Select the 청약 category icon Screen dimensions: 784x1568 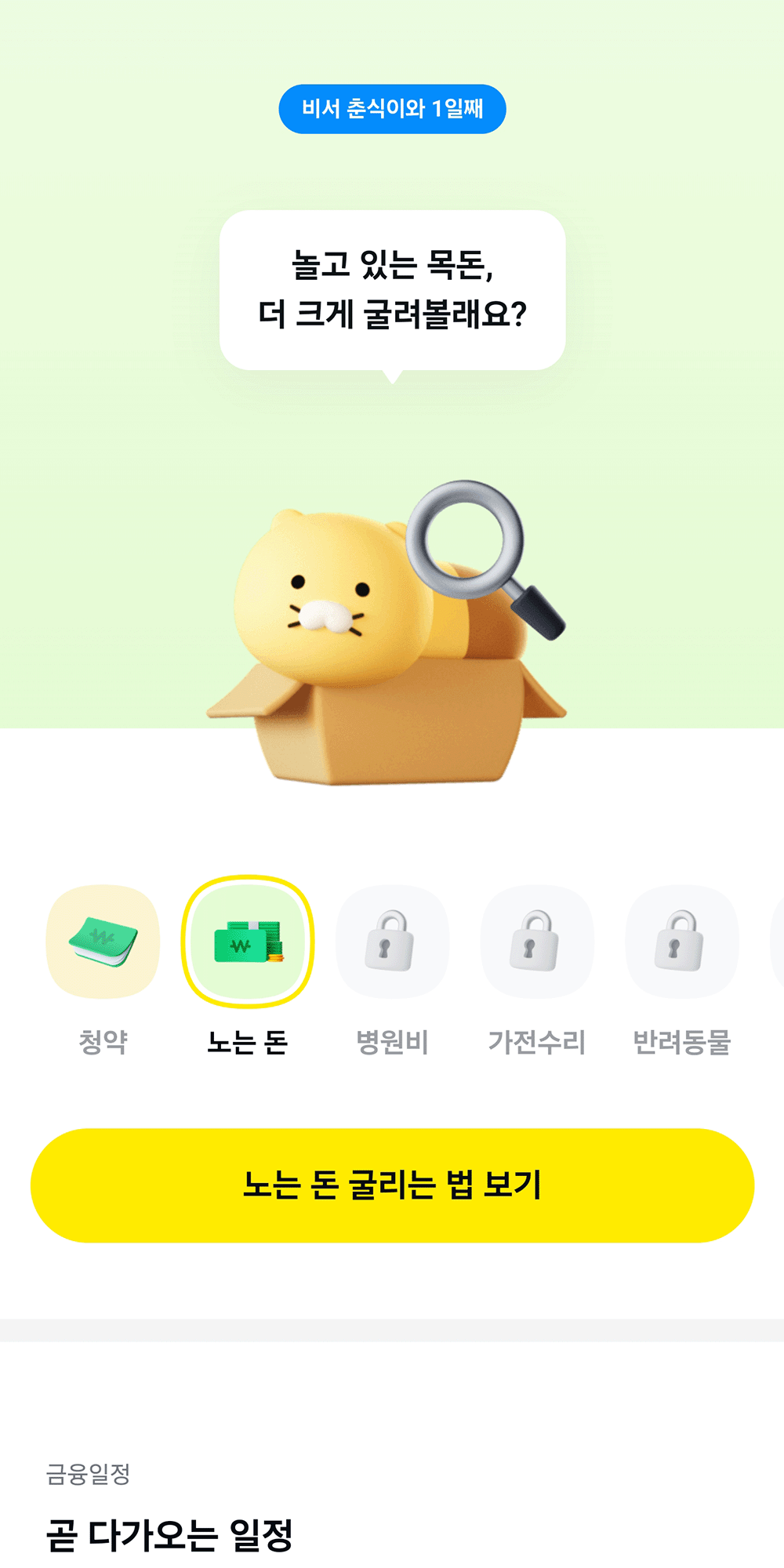coord(103,942)
